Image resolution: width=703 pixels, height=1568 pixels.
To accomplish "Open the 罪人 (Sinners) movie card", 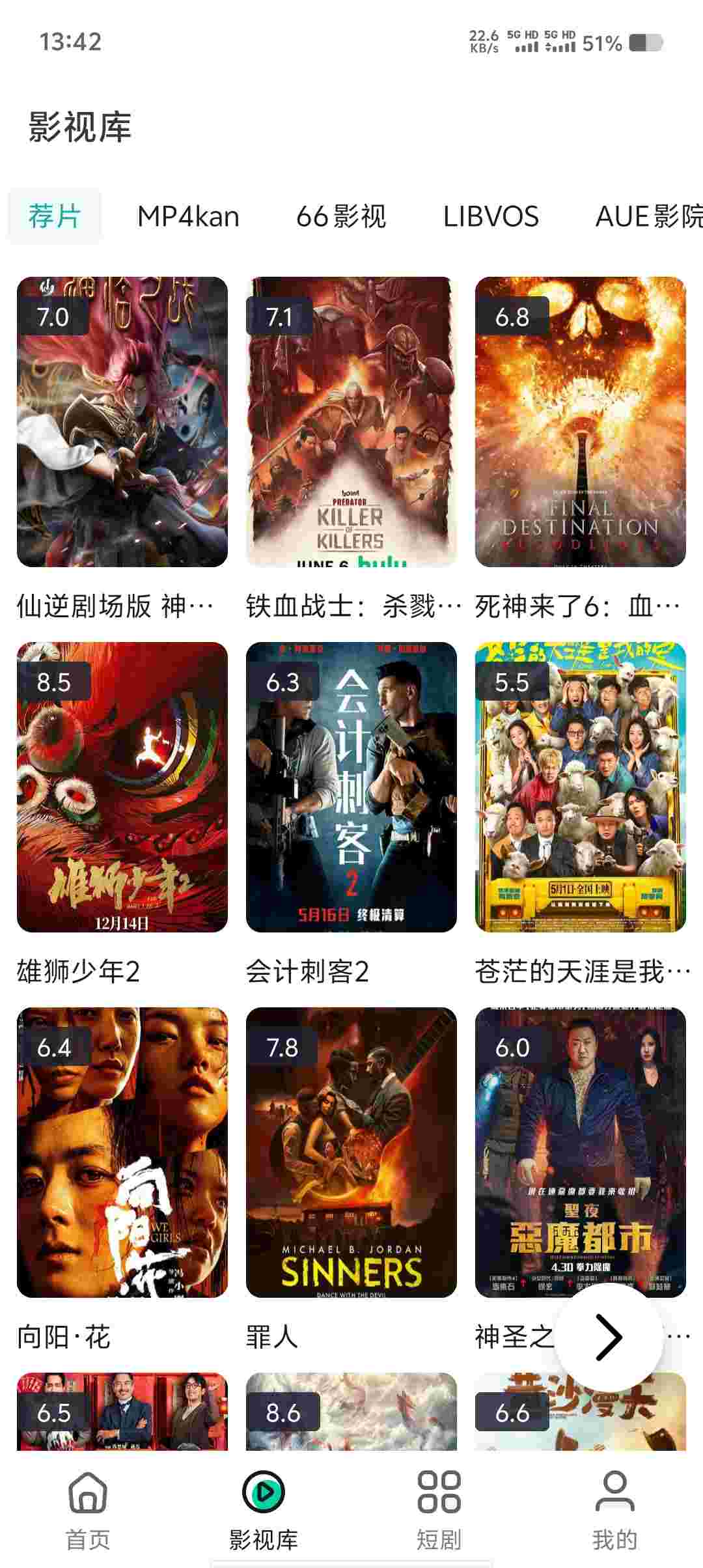I will 351,1152.
